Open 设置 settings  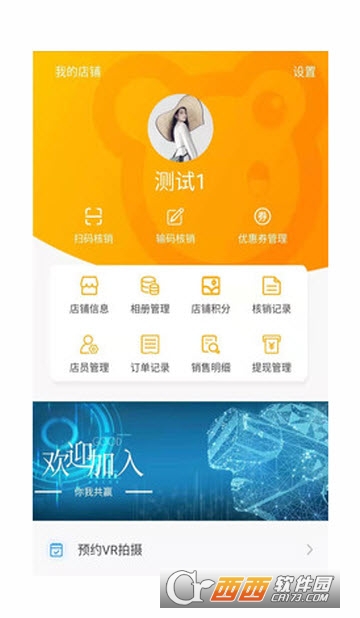[x=304, y=72]
